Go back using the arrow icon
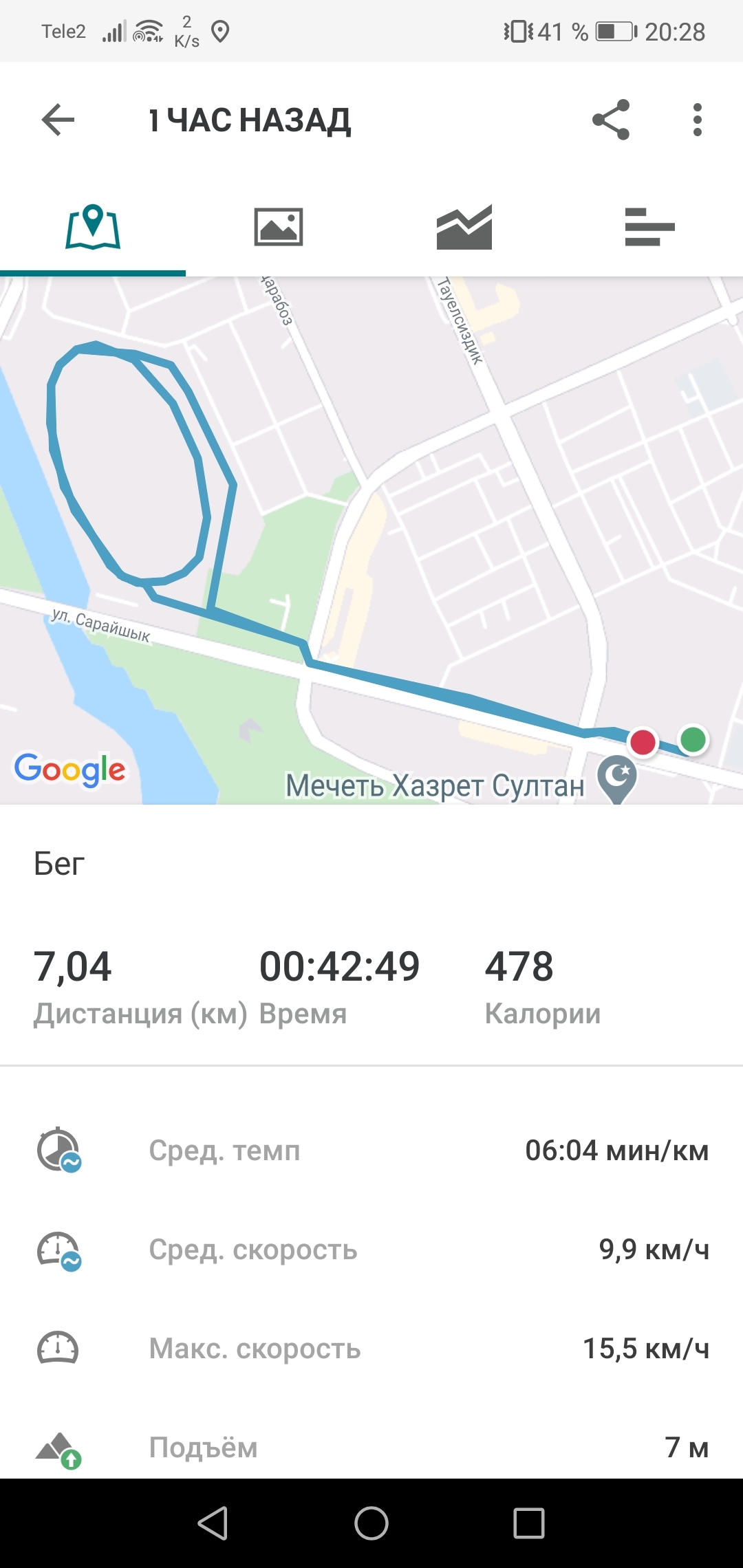Image resolution: width=743 pixels, height=1568 pixels. pyautogui.click(x=58, y=120)
